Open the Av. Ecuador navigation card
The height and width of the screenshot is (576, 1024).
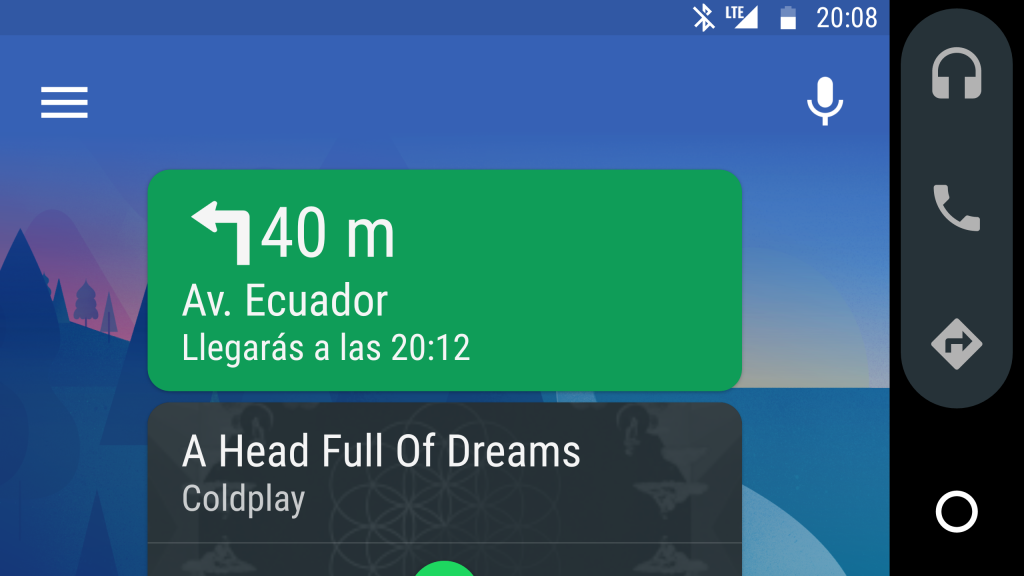click(x=444, y=280)
